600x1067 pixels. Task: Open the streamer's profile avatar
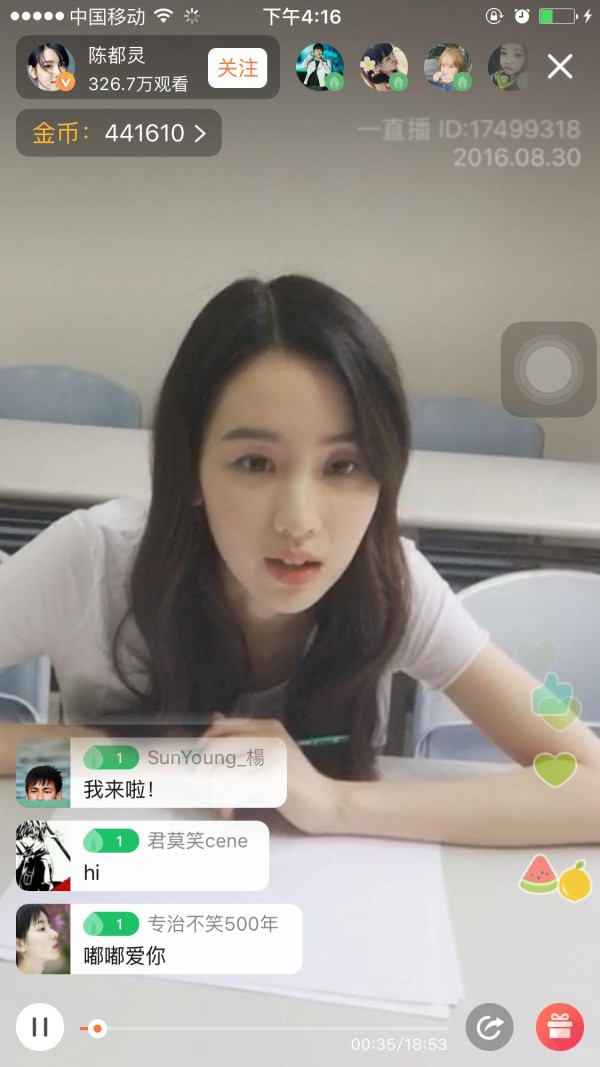click(50, 67)
